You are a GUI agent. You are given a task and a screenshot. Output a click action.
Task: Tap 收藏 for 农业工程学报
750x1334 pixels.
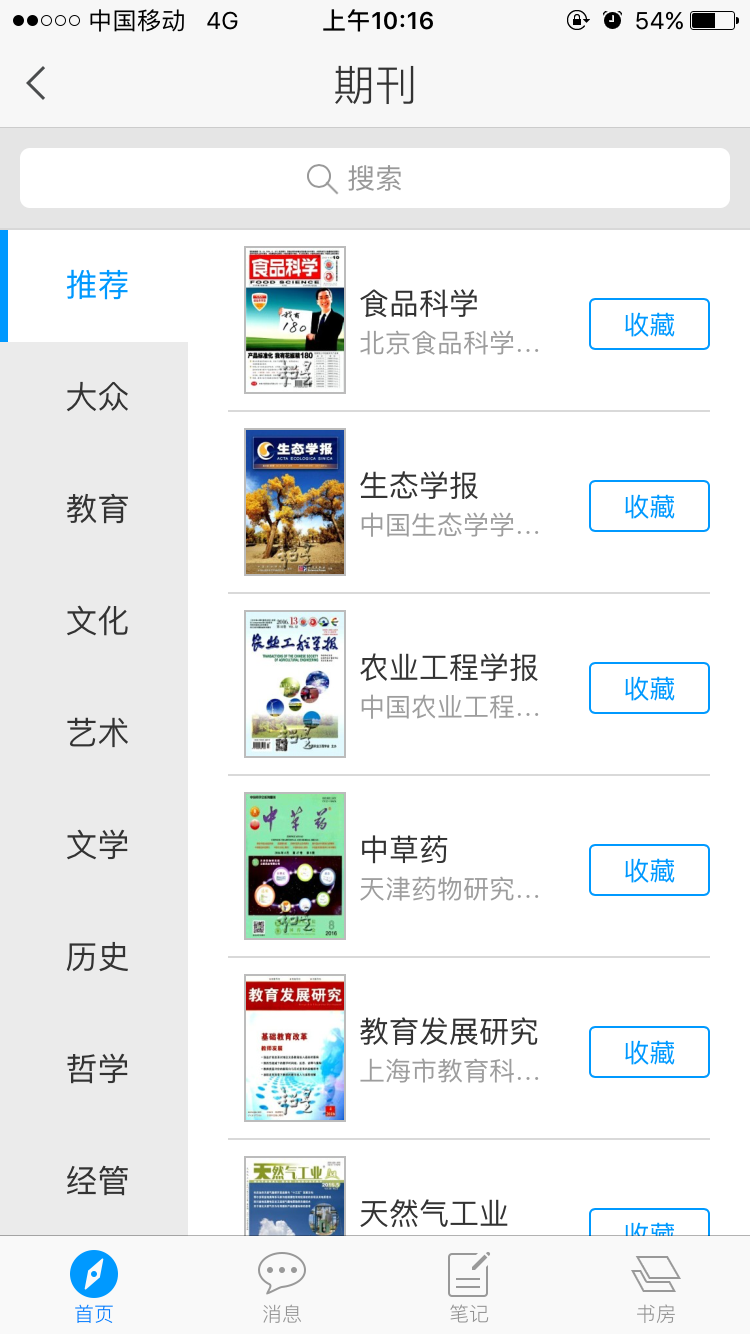[x=649, y=688]
